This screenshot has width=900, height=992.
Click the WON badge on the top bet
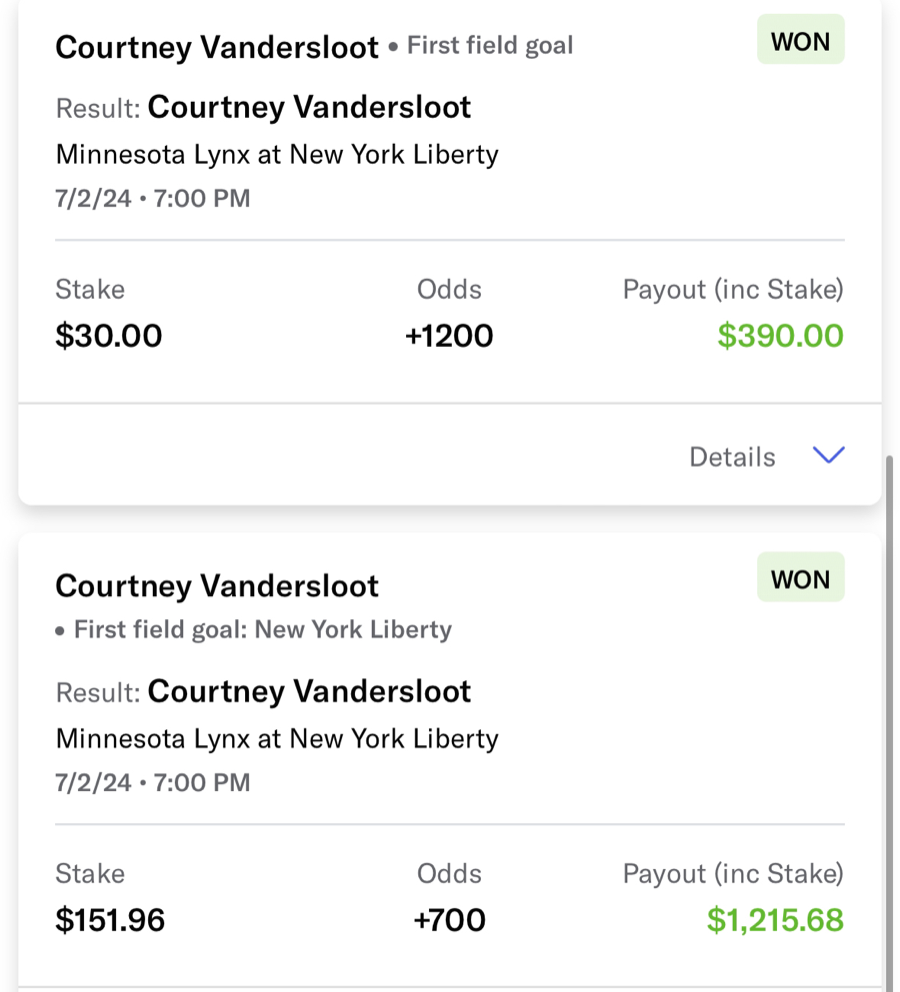click(800, 41)
